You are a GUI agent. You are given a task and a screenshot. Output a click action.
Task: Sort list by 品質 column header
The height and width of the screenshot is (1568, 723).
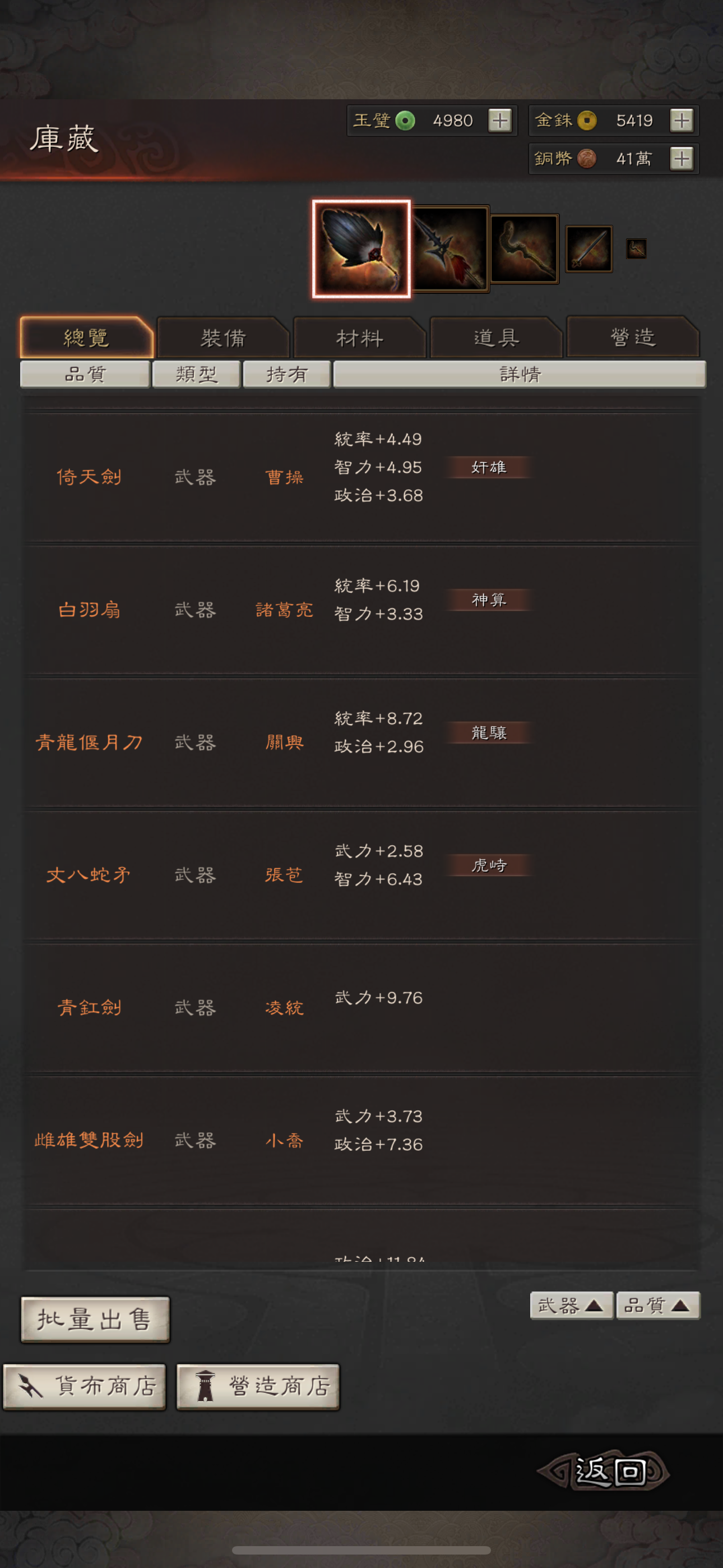(85, 375)
